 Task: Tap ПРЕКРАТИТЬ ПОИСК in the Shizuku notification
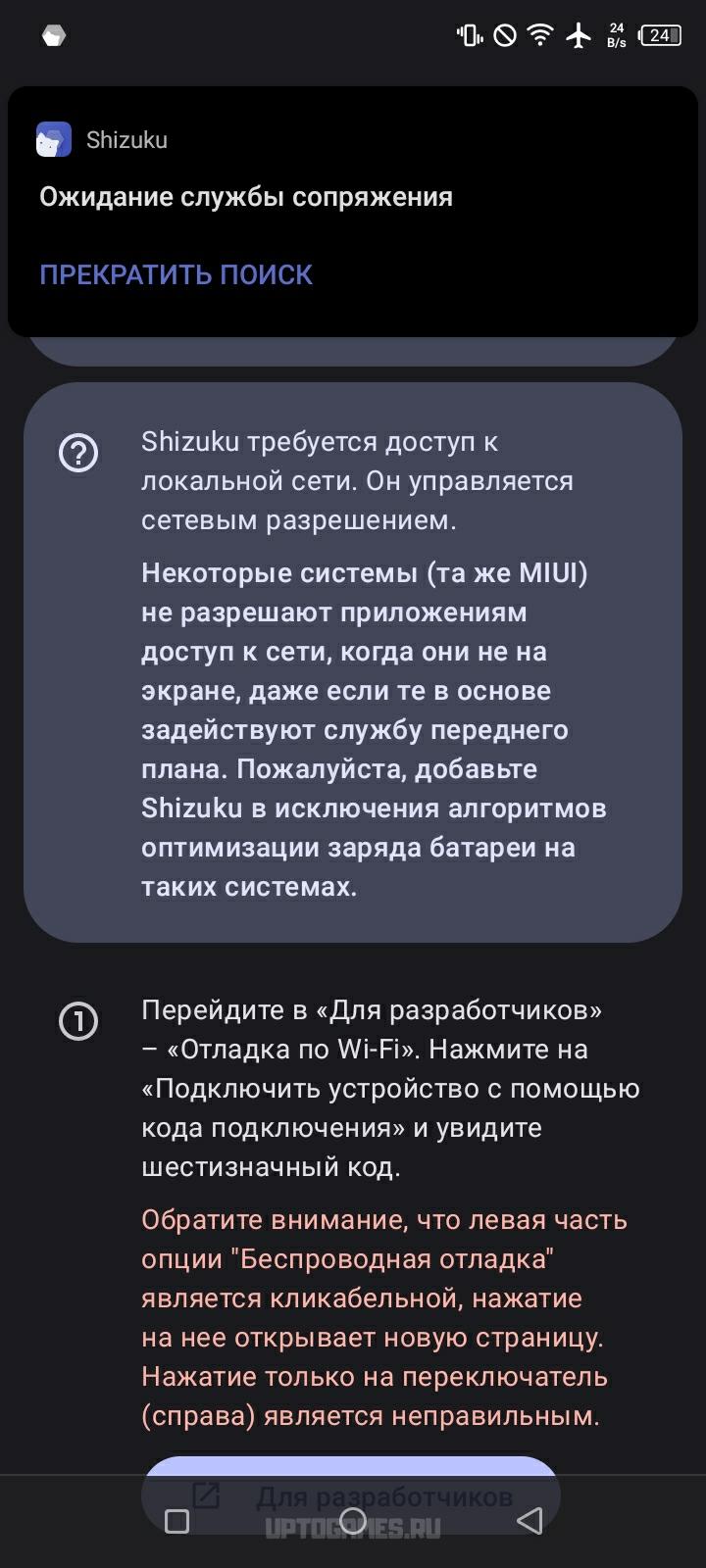176,274
